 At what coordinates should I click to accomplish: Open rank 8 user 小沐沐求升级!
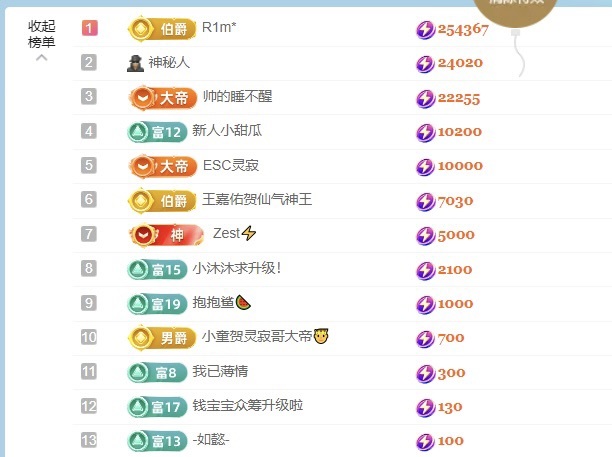pyautogui.click(x=237, y=268)
